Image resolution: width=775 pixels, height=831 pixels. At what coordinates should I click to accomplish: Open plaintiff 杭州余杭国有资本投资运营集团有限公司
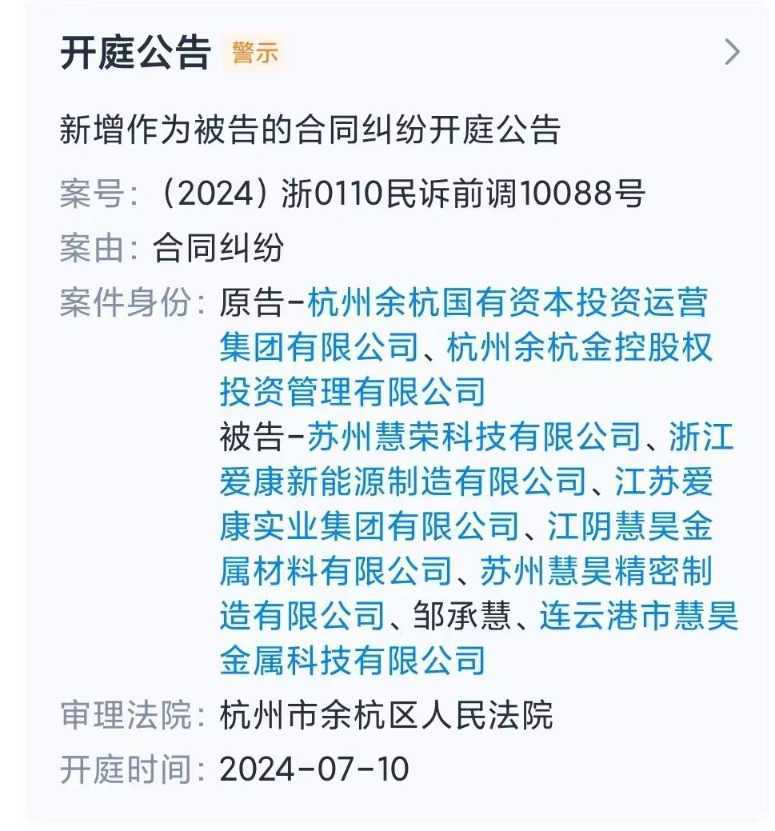[507, 303]
